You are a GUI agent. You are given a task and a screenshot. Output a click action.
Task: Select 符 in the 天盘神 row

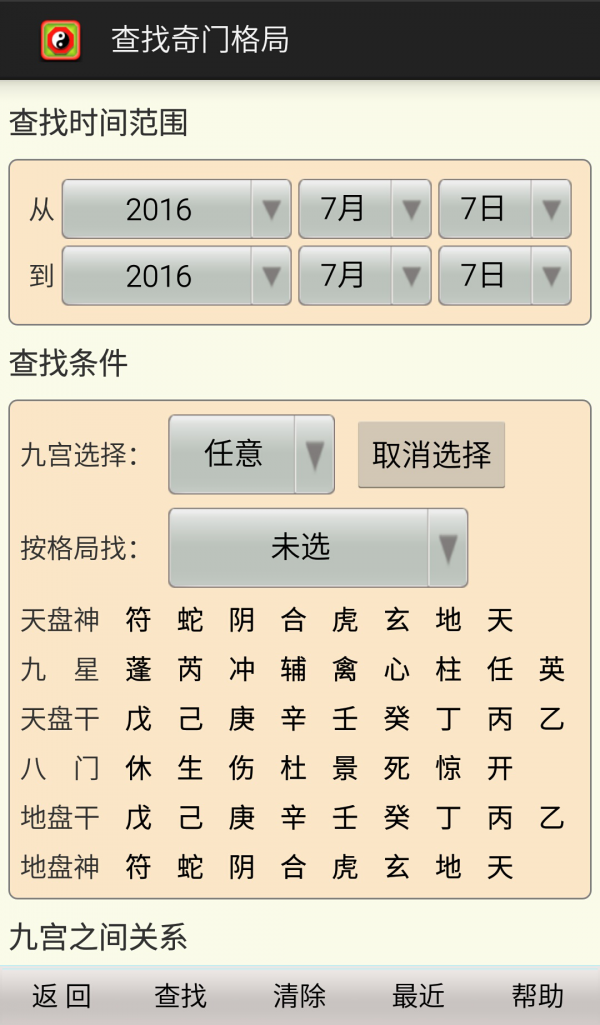[138, 621]
